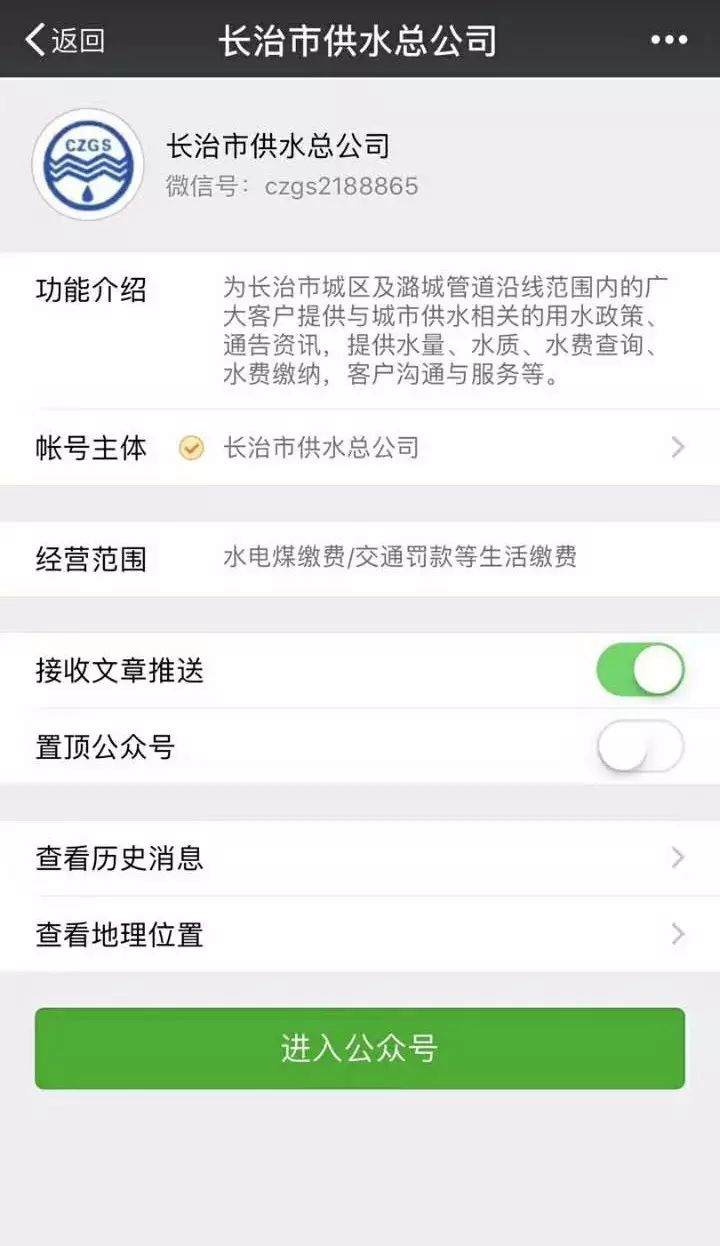
Task: Turn off 接收文章推送
Action: 640,670
